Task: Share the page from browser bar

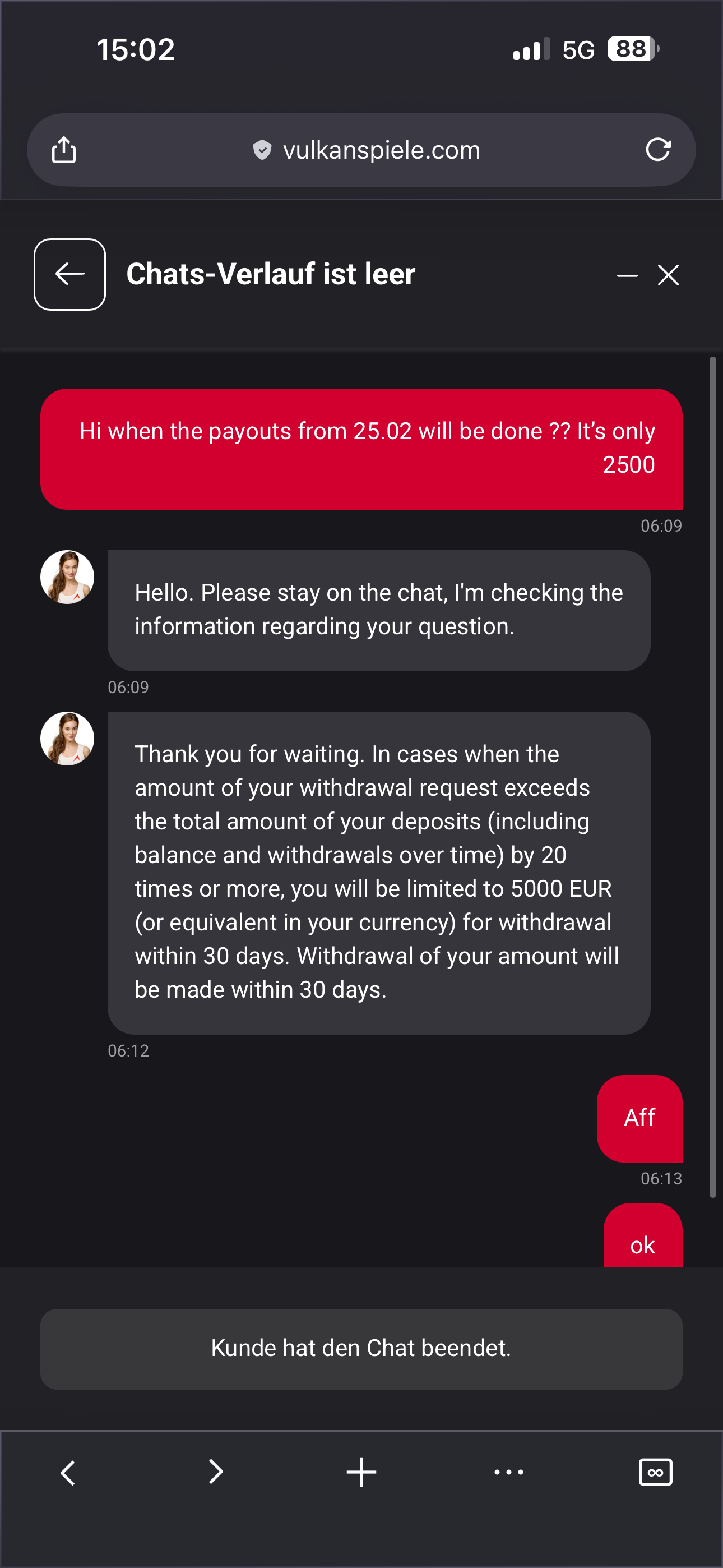Action: [64, 150]
